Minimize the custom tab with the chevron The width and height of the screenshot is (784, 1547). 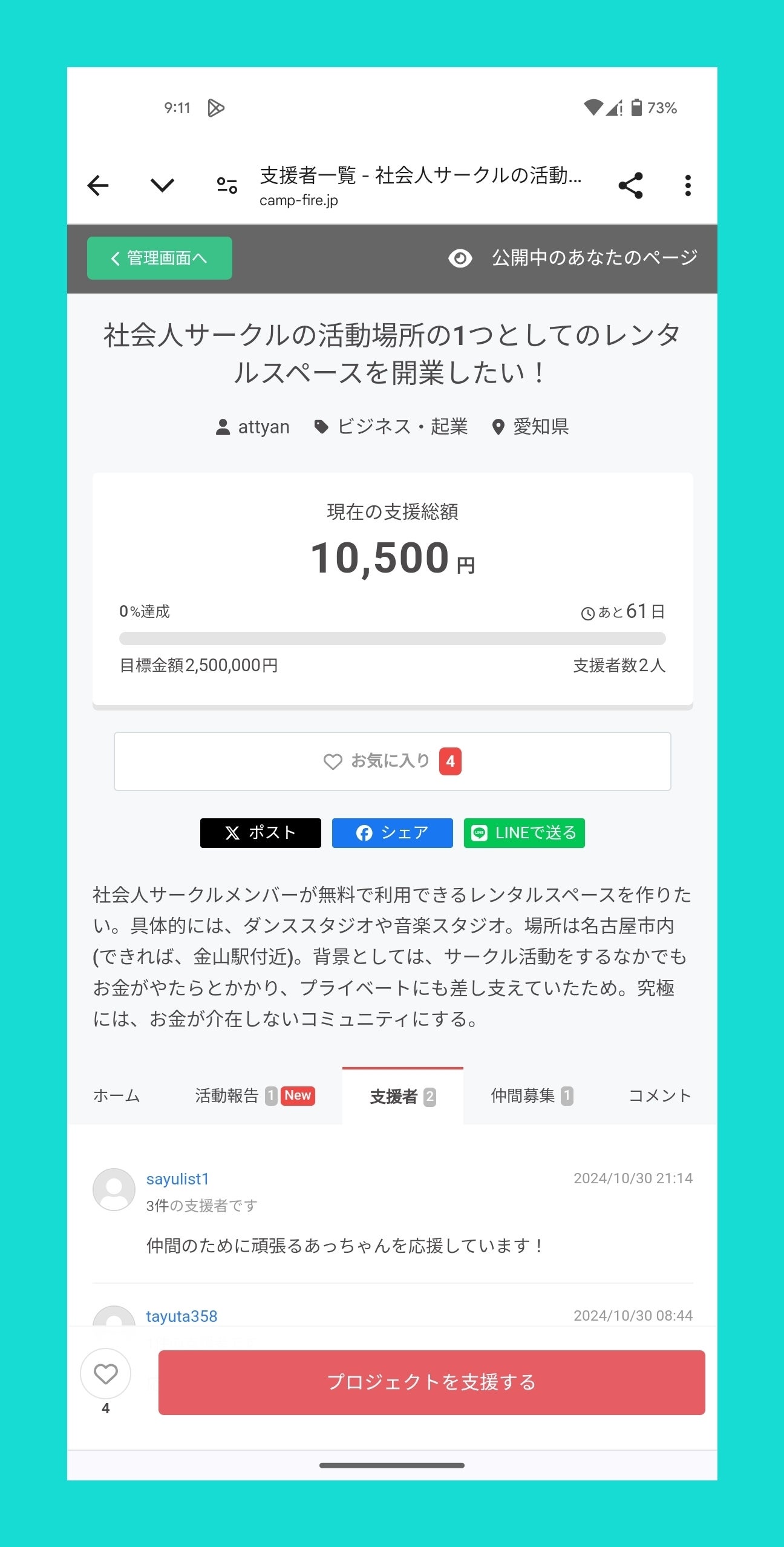(x=162, y=185)
